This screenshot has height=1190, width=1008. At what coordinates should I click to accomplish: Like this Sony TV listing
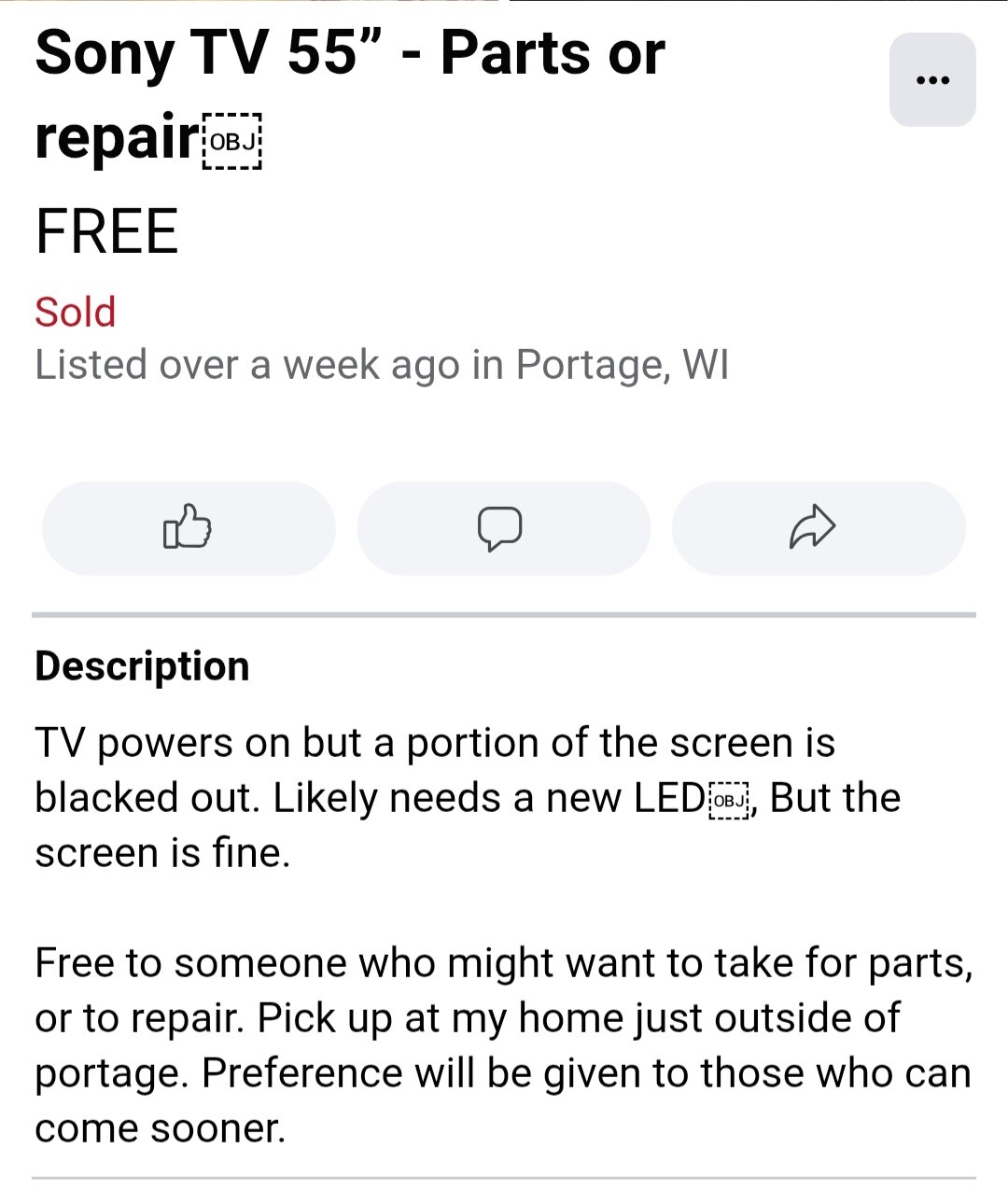click(188, 527)
